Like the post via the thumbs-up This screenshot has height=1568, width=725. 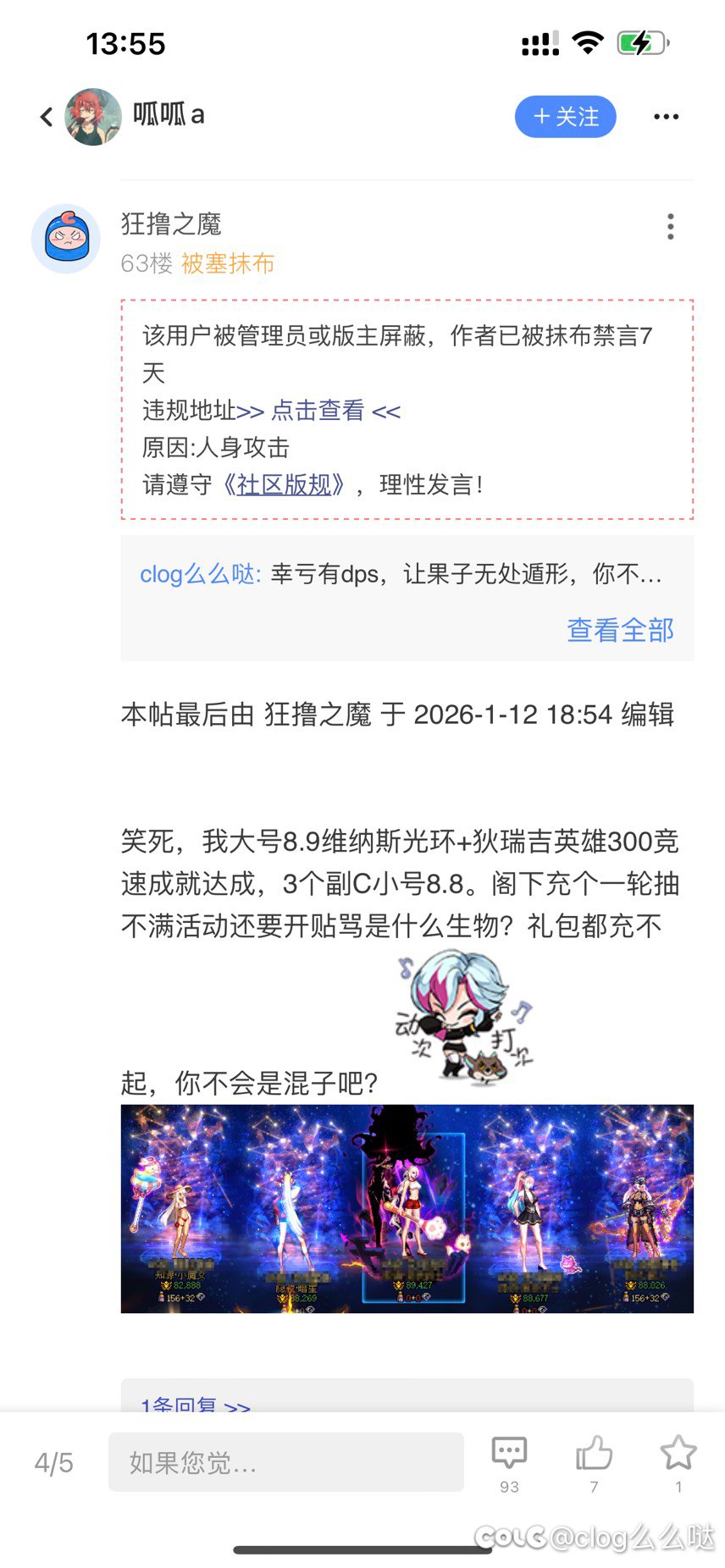coord(594,1452)
